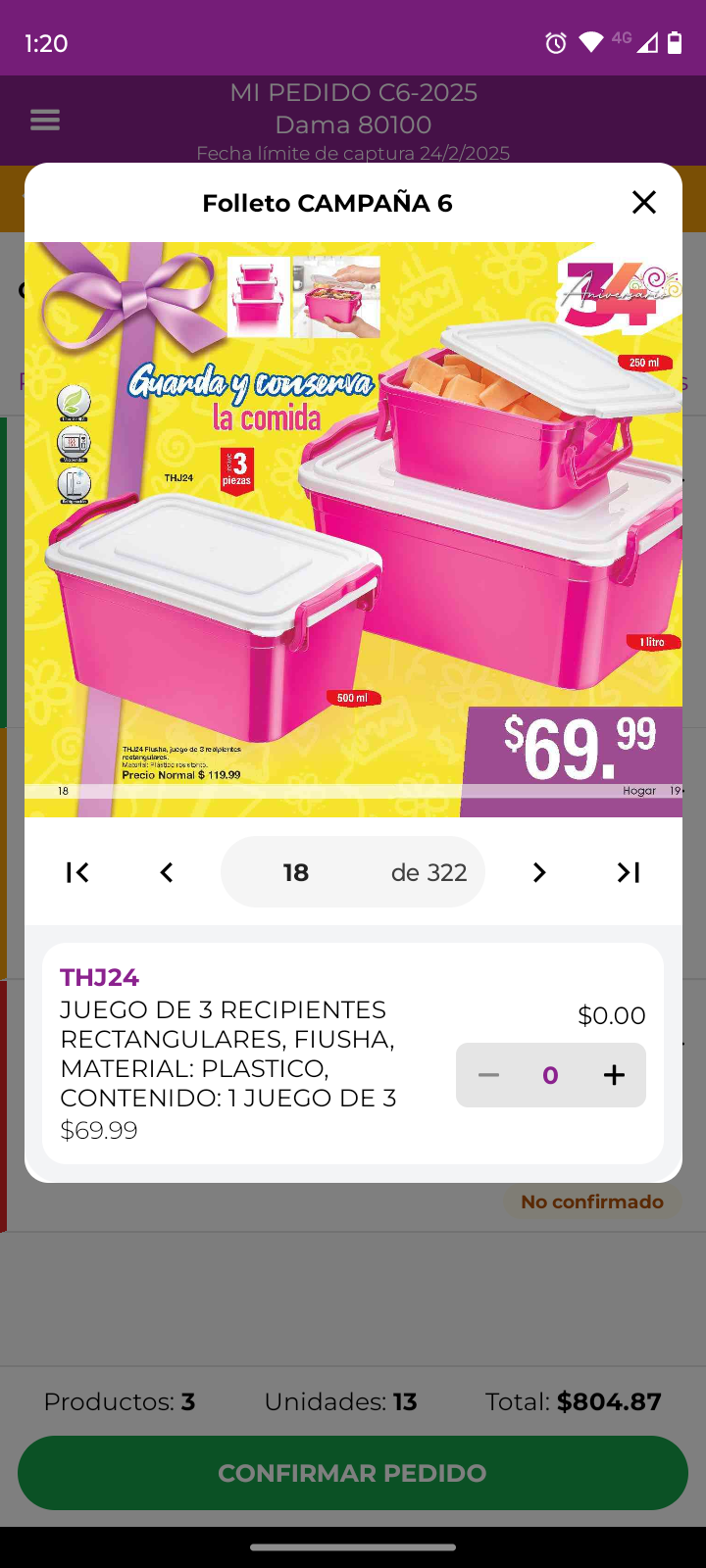Go to the previous catalog page
Screen dimensions: 706x1568
tap(167, 872)
